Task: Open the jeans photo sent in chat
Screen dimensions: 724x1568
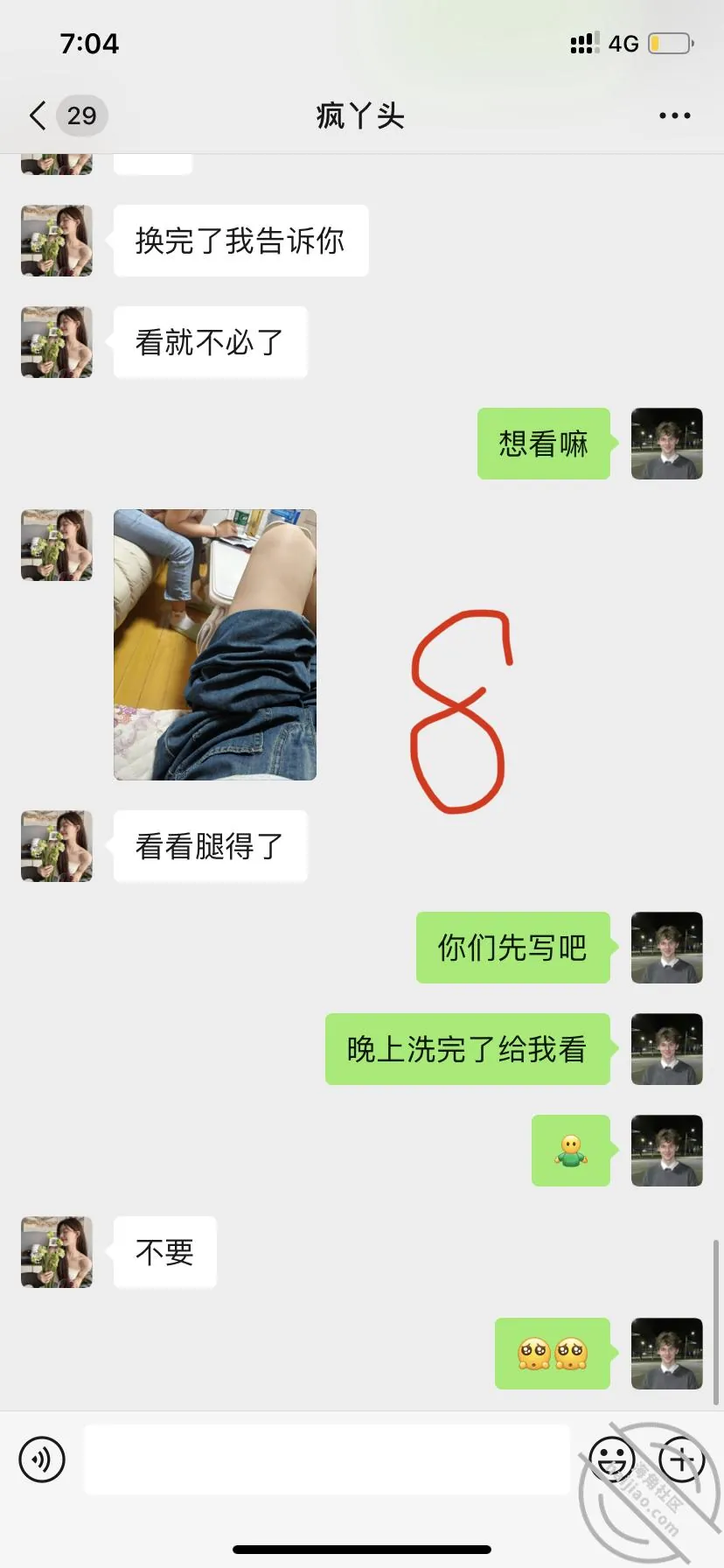Action: (215, 645)
